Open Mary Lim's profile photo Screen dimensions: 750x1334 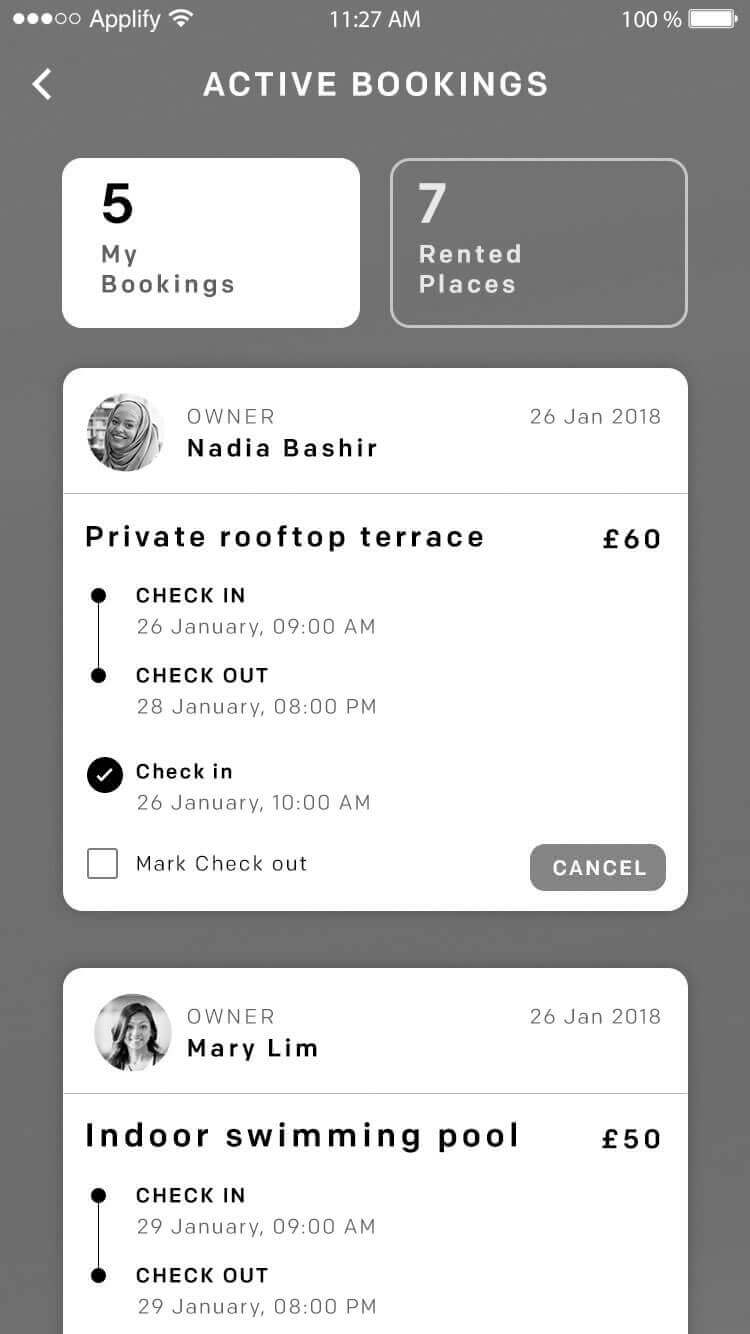[133, 1032]
